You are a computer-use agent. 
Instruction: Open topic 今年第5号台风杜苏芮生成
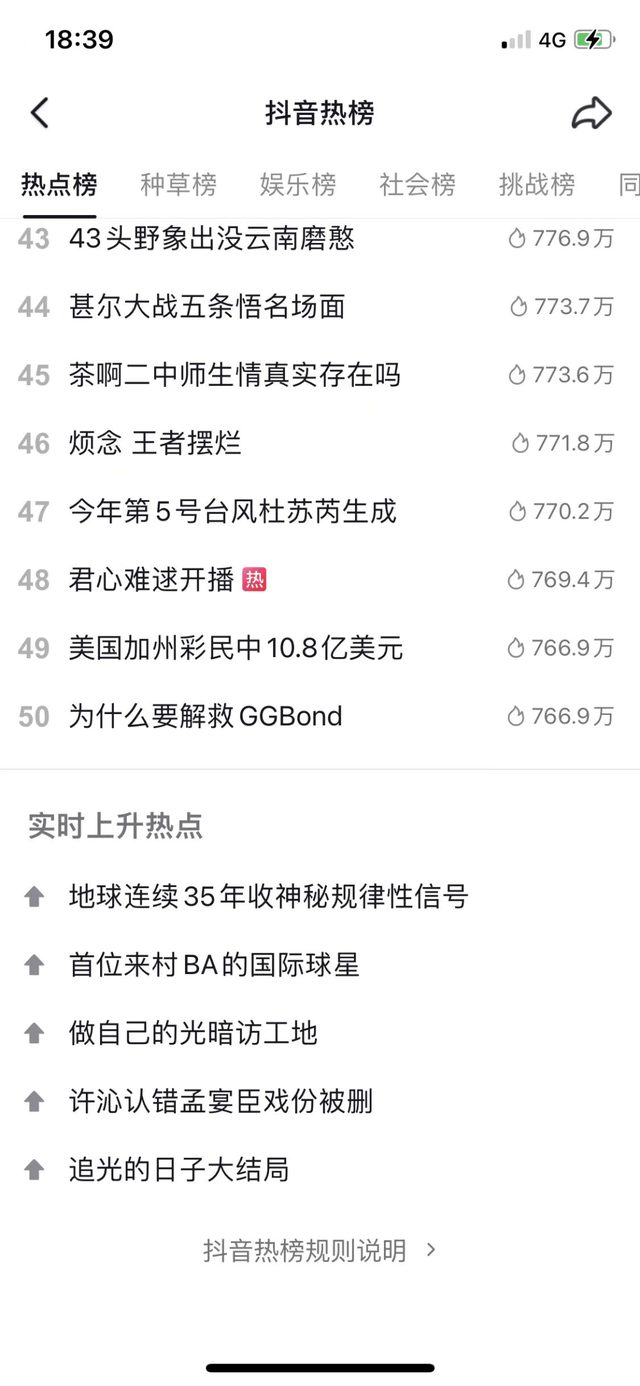tap(320, 511)
